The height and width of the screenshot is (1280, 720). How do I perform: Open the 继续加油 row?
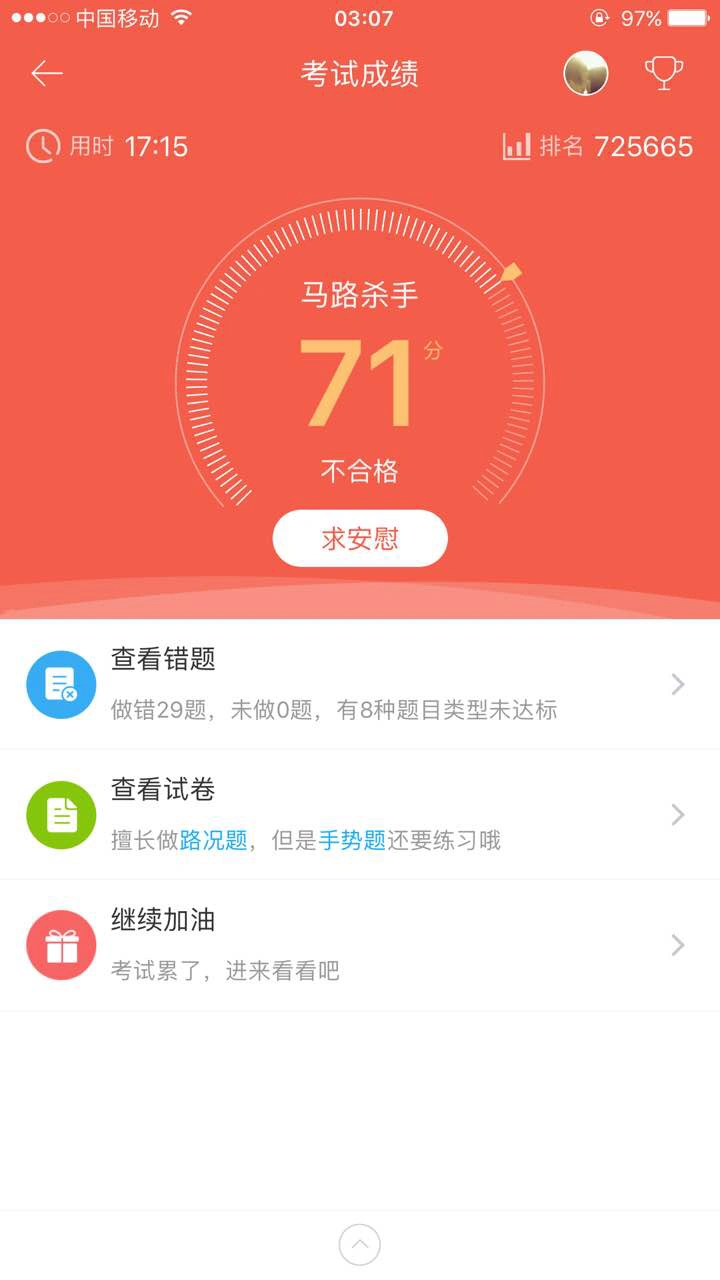point(360,944)
